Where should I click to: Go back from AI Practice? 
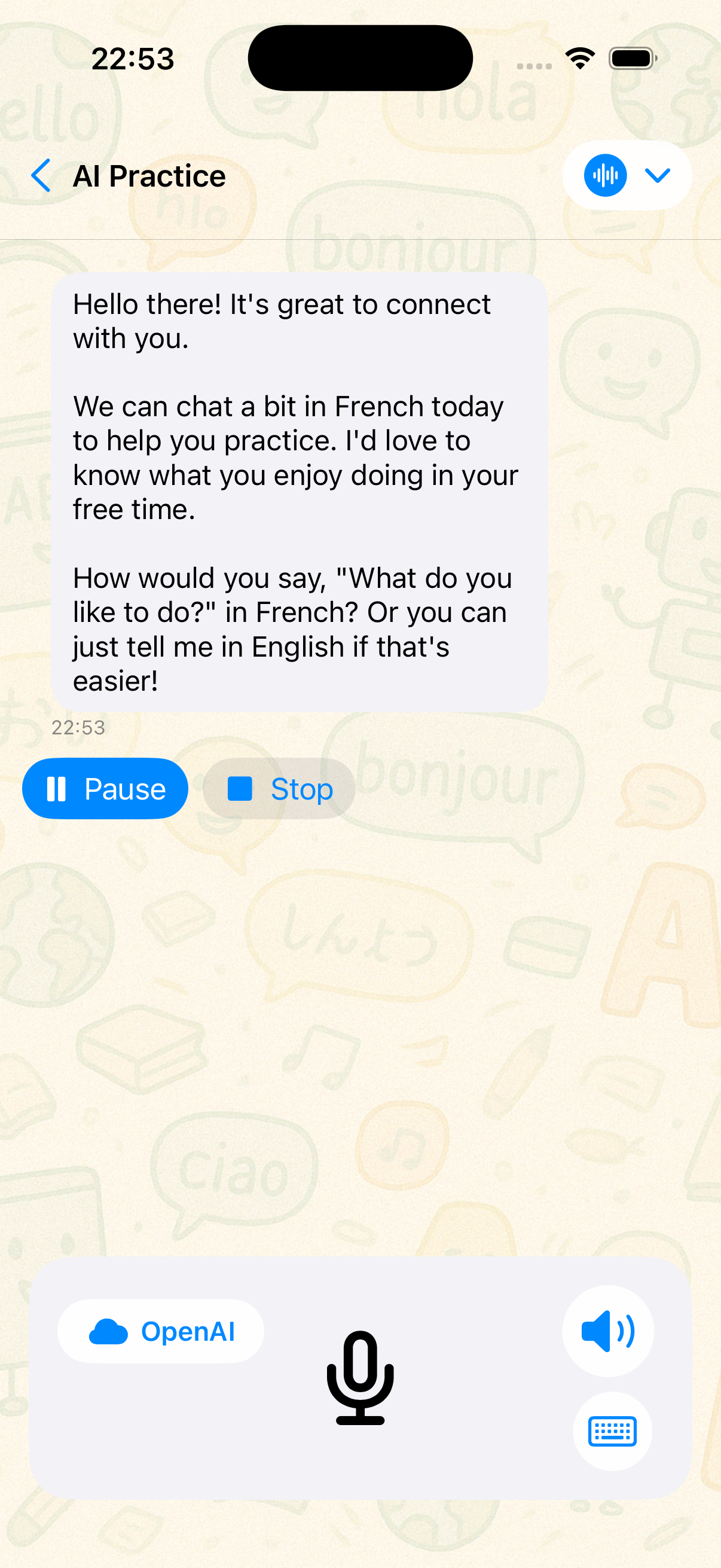pos(41,176)
